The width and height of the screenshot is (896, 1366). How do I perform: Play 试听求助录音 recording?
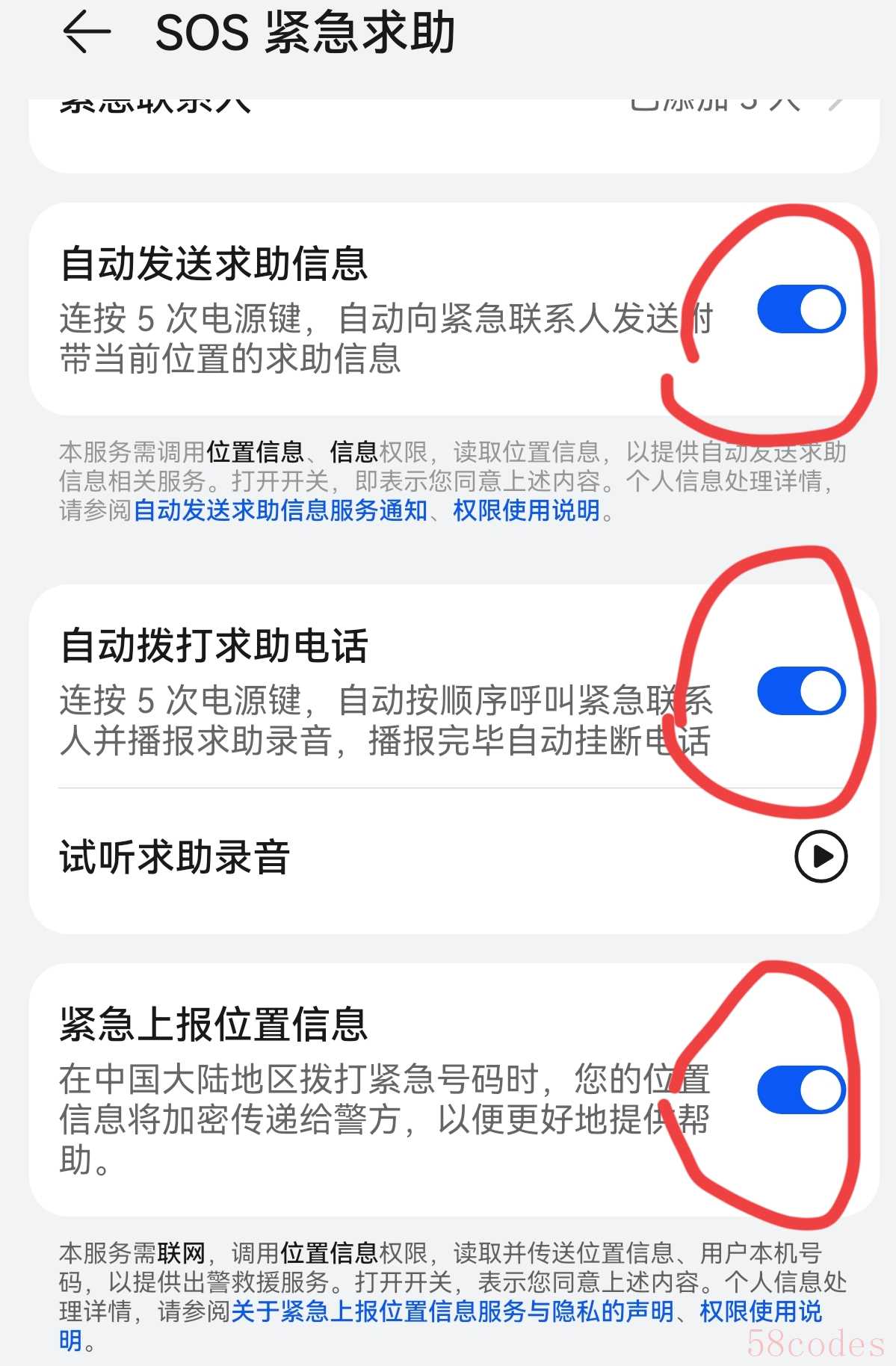[x=821, y=856]
